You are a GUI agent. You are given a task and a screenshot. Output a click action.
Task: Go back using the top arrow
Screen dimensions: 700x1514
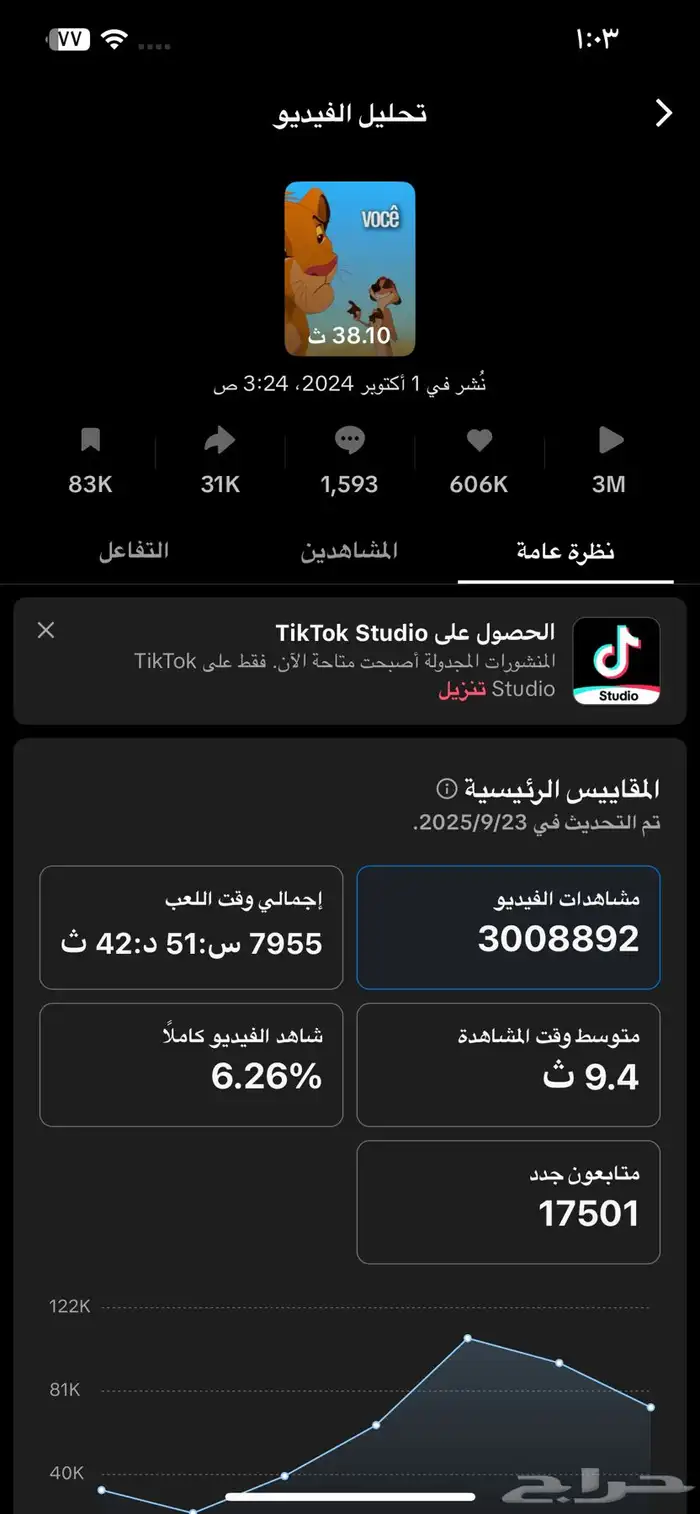663,114
